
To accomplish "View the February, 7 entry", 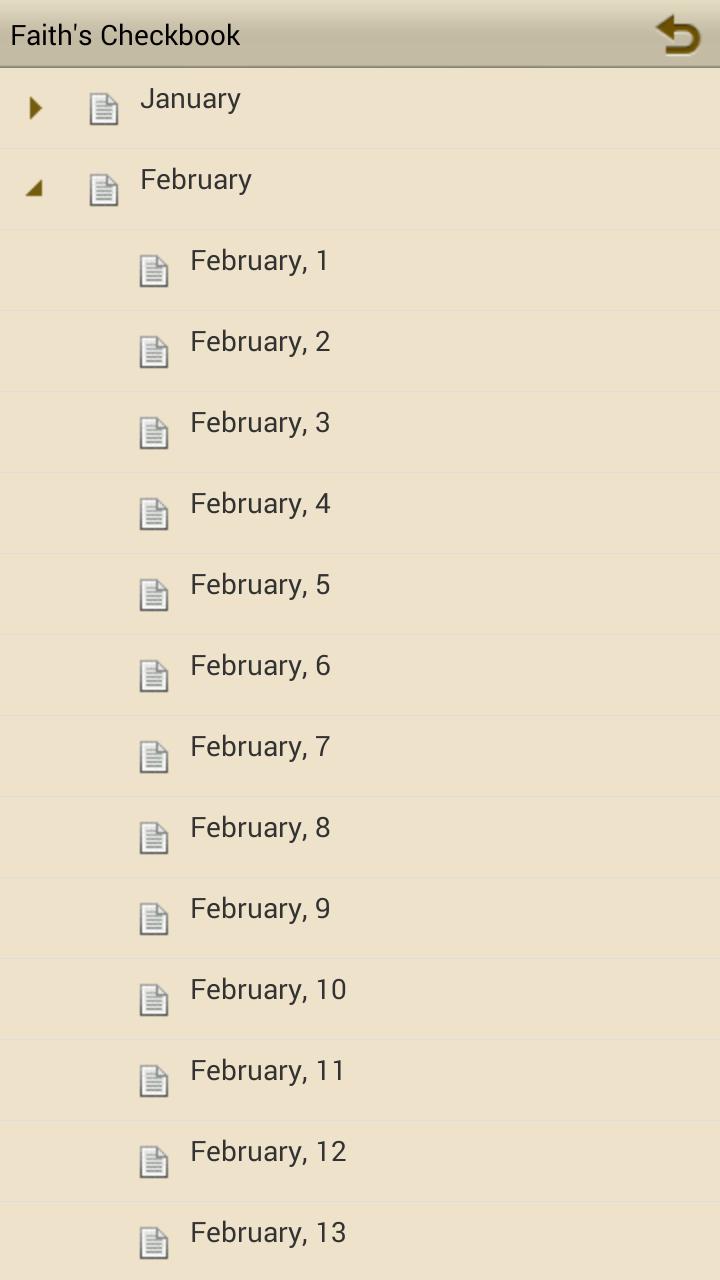I will [x=259, y=748].
